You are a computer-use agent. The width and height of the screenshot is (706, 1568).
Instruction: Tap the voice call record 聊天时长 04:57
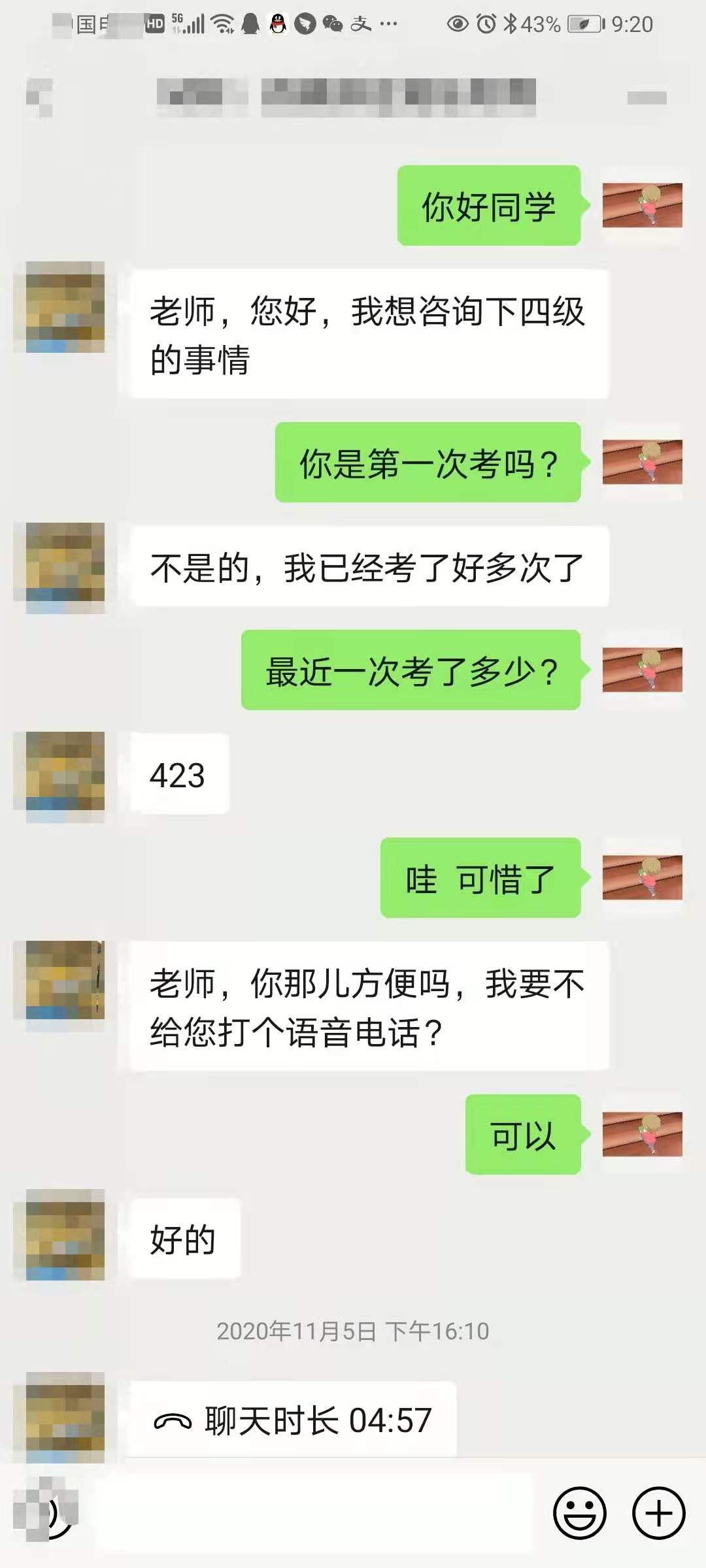pyautogui.click(x=292, y=1420)
